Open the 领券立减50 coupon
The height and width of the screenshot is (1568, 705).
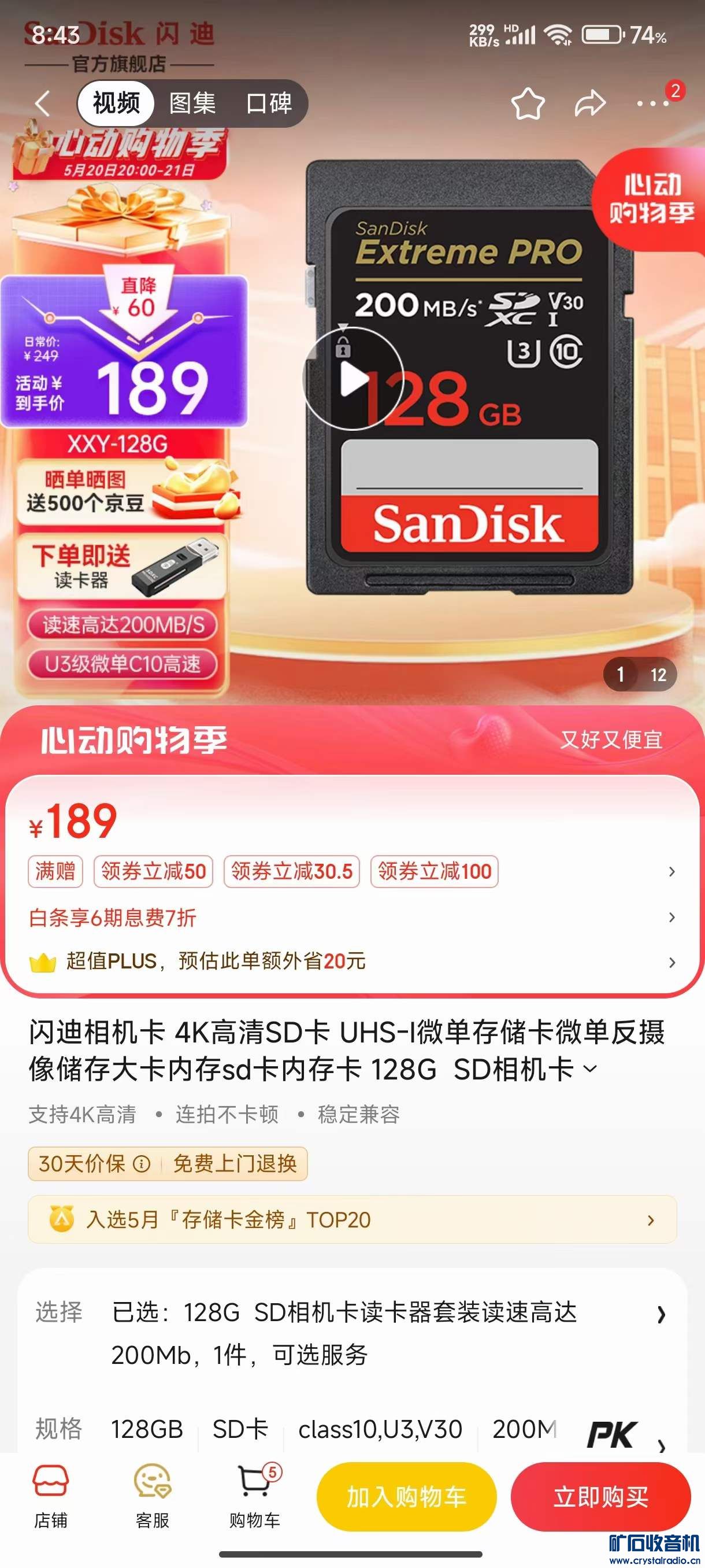pyautogui.click(x=153, y=871)
